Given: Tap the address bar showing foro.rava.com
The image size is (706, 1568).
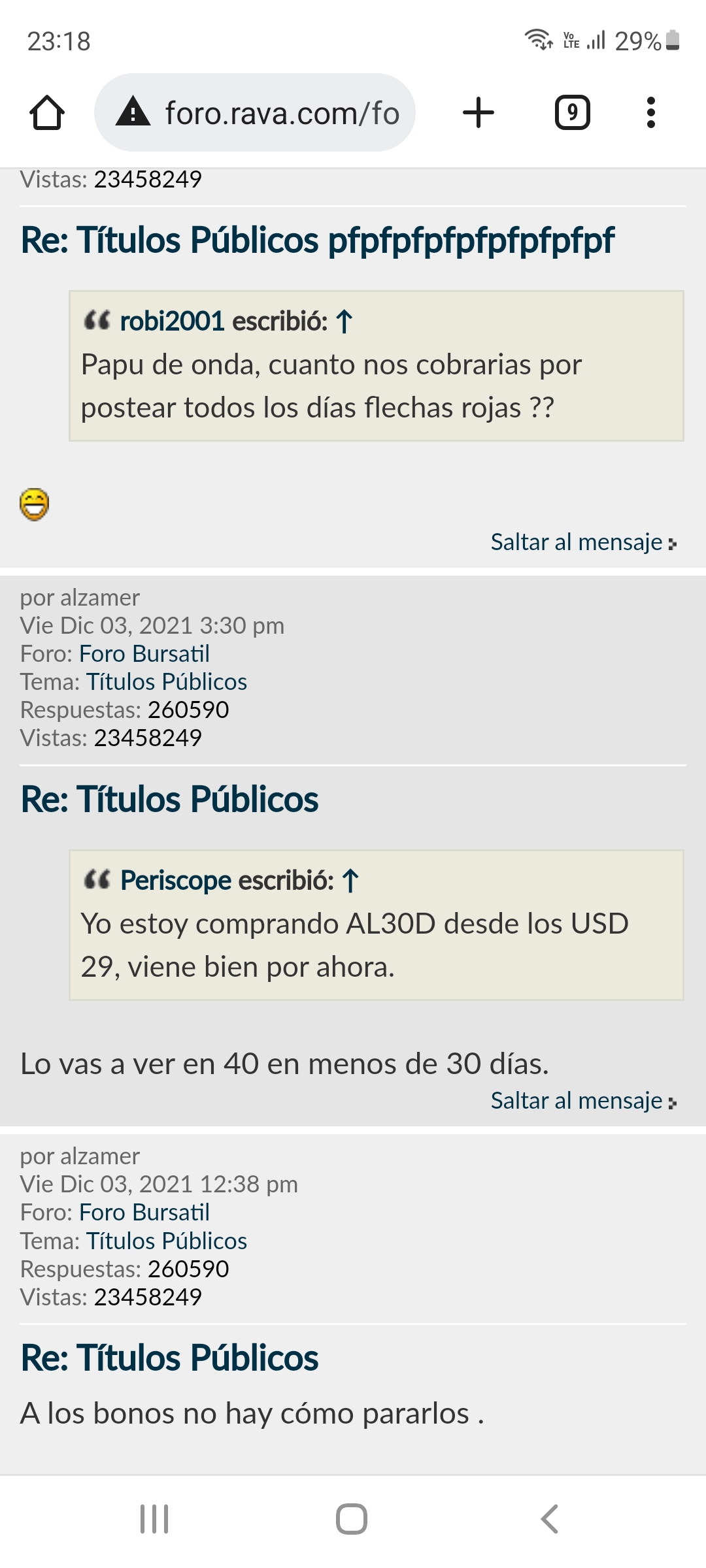Looking at the screenshot, I should pyautogui.click(x=281, y=112).
